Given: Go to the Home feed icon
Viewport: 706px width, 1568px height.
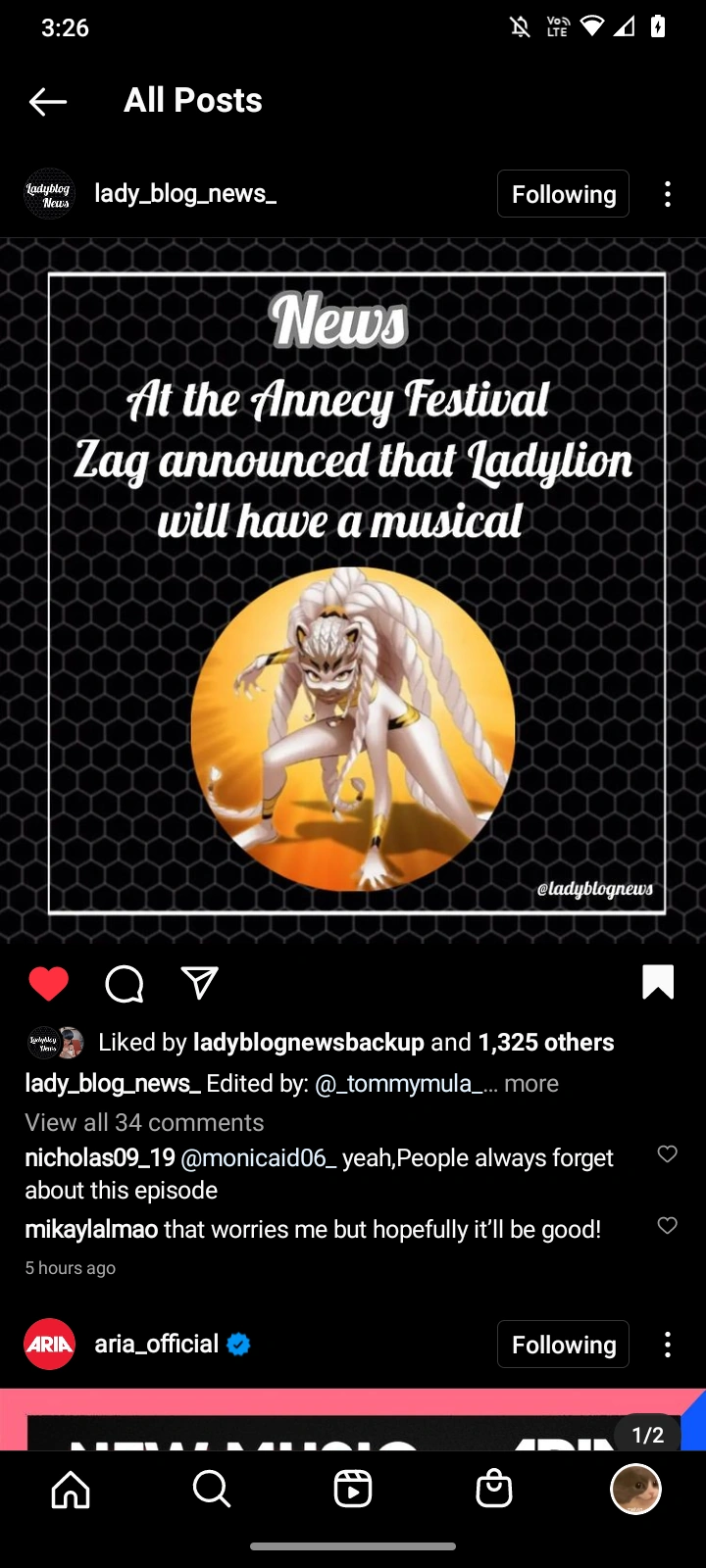Looking at the screenshot, I should [70, 1489].
